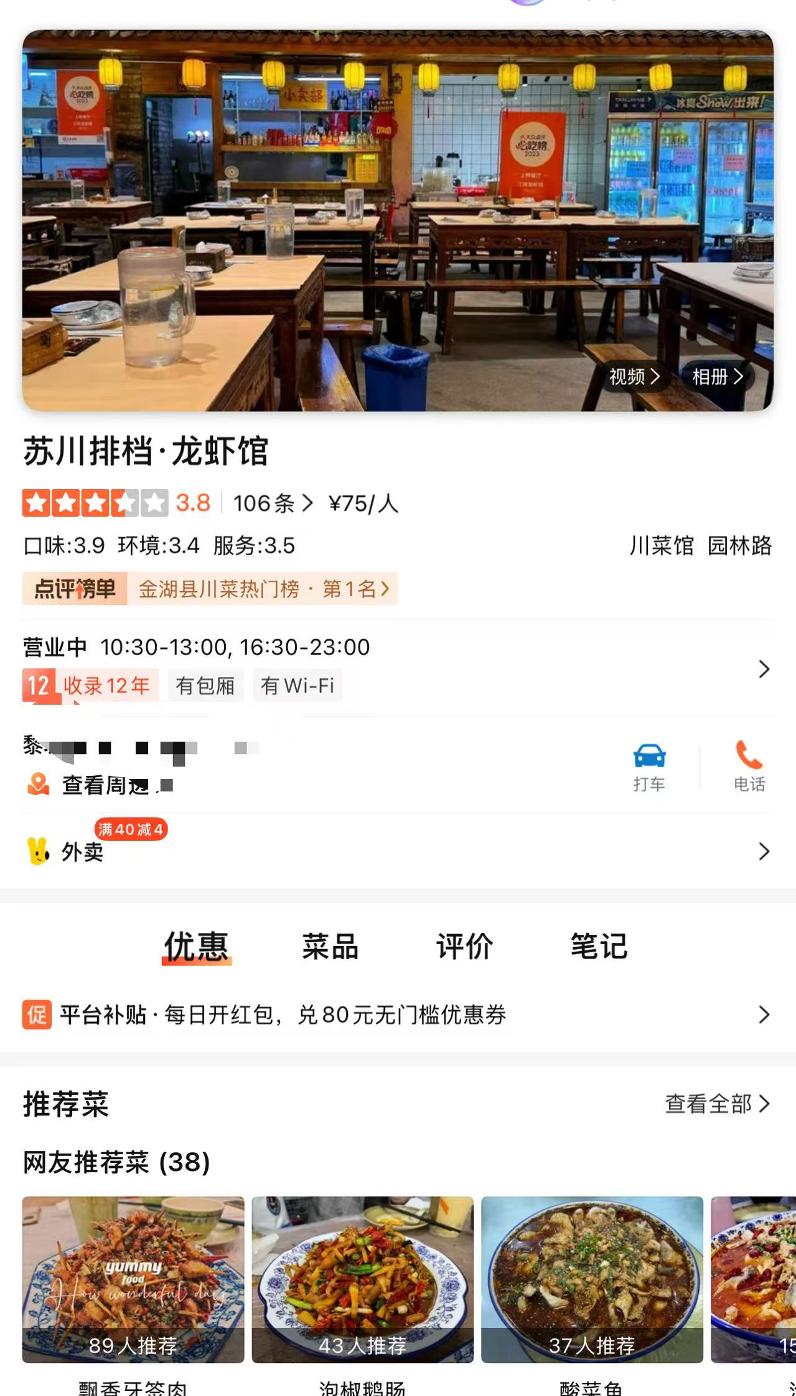The height and width of the screenshot is (1396, 796).
Task: Tap 打车 to hail a ride
Action: tap(649, 767)
